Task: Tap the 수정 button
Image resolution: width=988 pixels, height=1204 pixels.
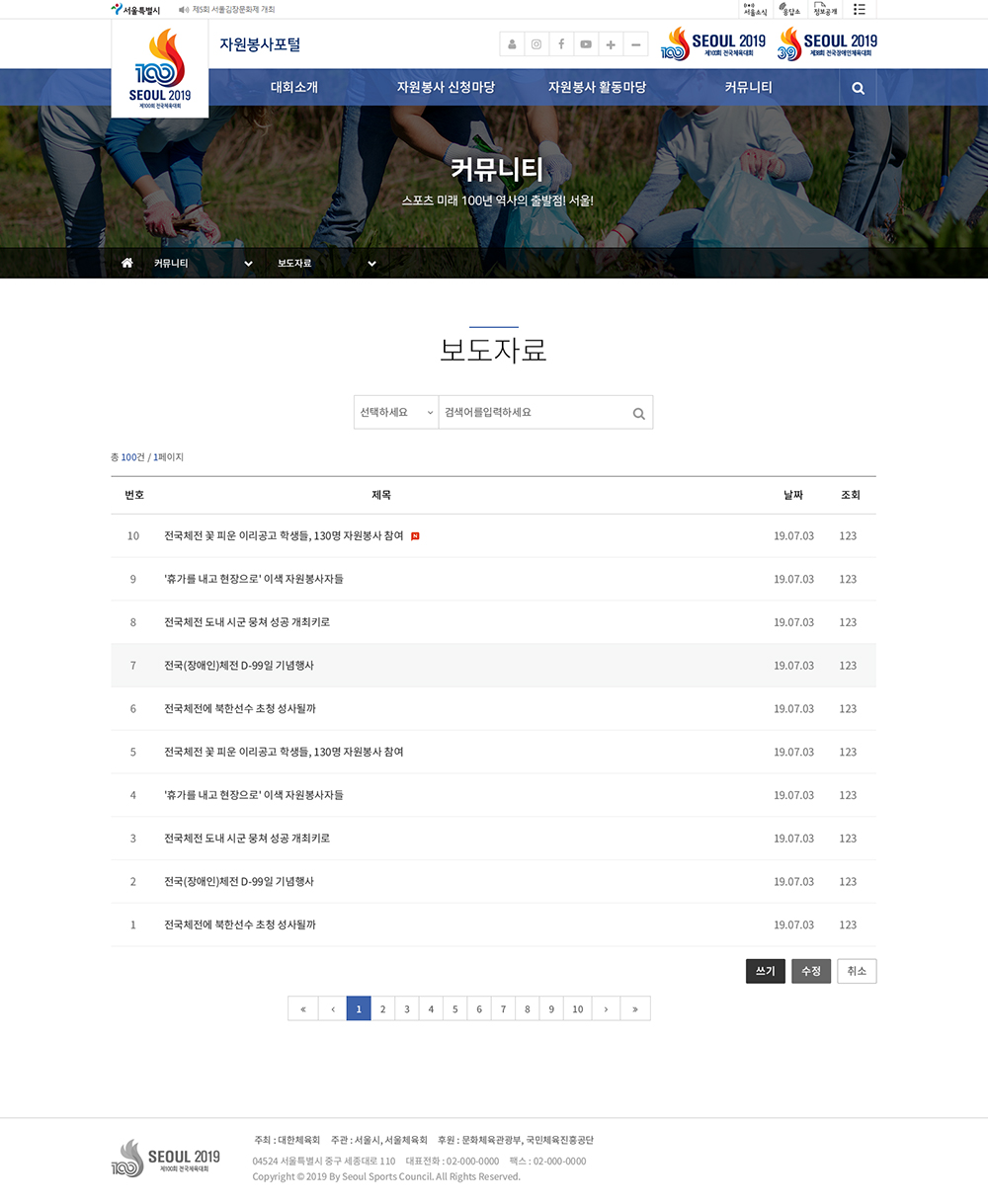Action: click(x=811, y=971)
